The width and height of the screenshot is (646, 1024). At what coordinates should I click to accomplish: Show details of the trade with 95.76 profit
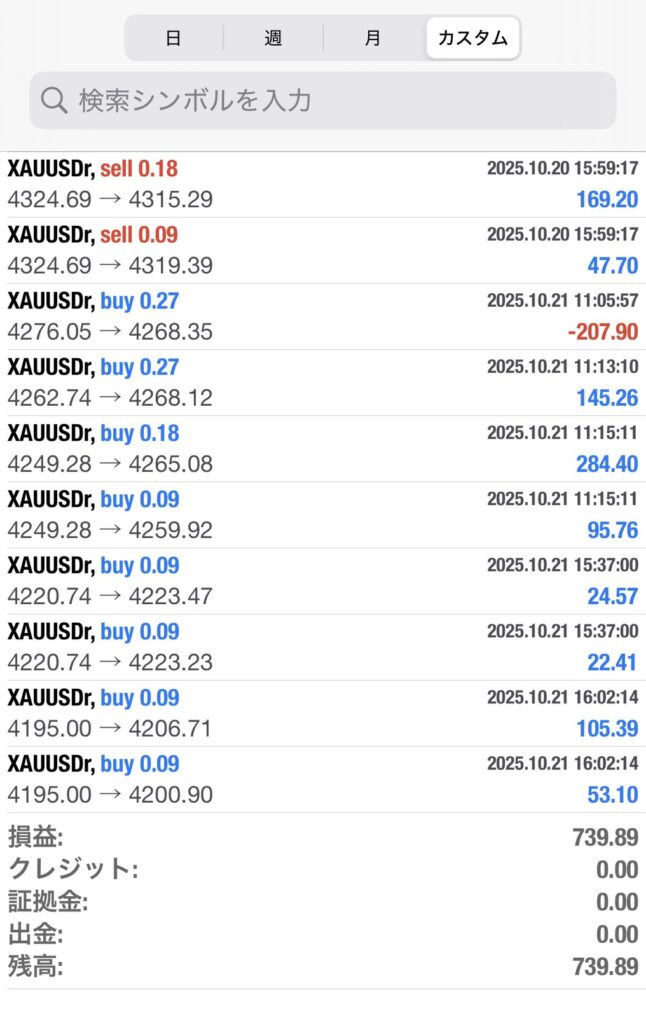tap(322, 514)
